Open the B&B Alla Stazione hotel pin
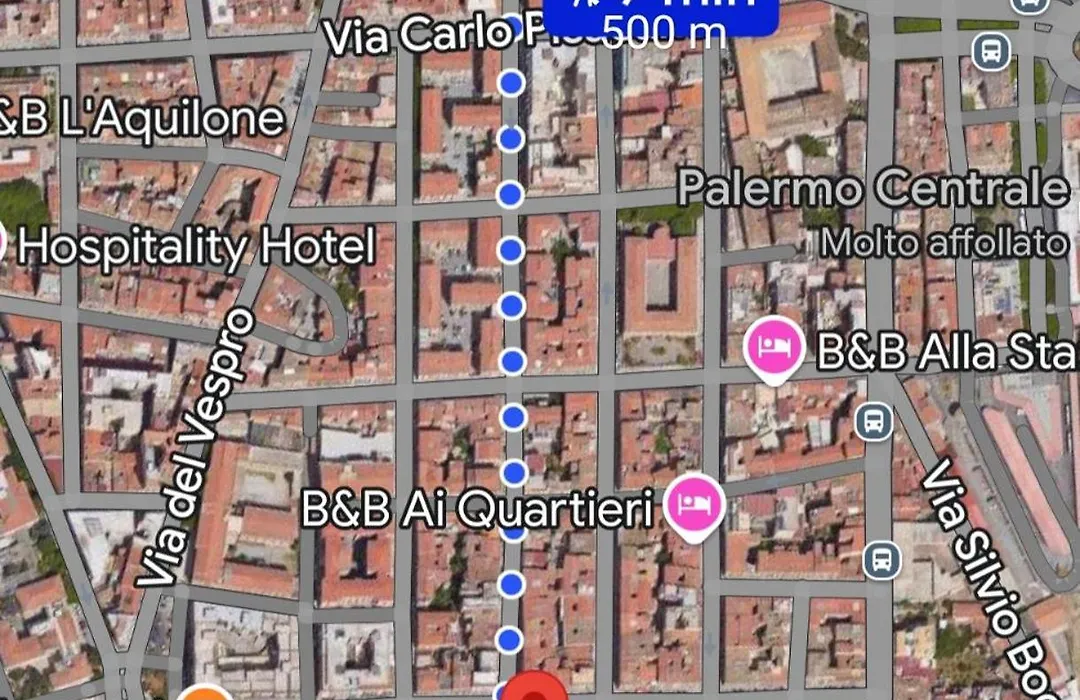Screen dimensions: 1080x700 [775, 346]
